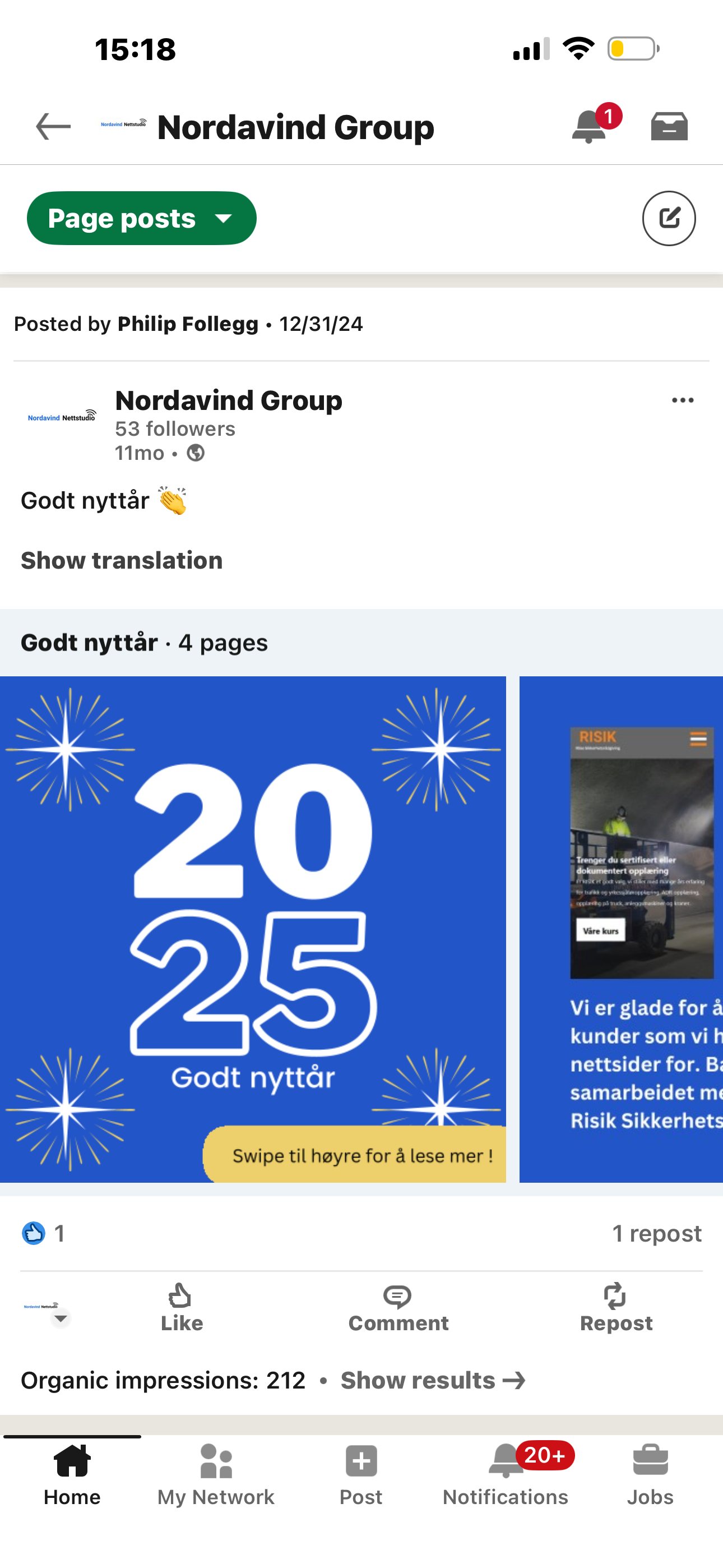View who reacted to the post
This screenshot has height=1568, width=723.
point(43,1233)
